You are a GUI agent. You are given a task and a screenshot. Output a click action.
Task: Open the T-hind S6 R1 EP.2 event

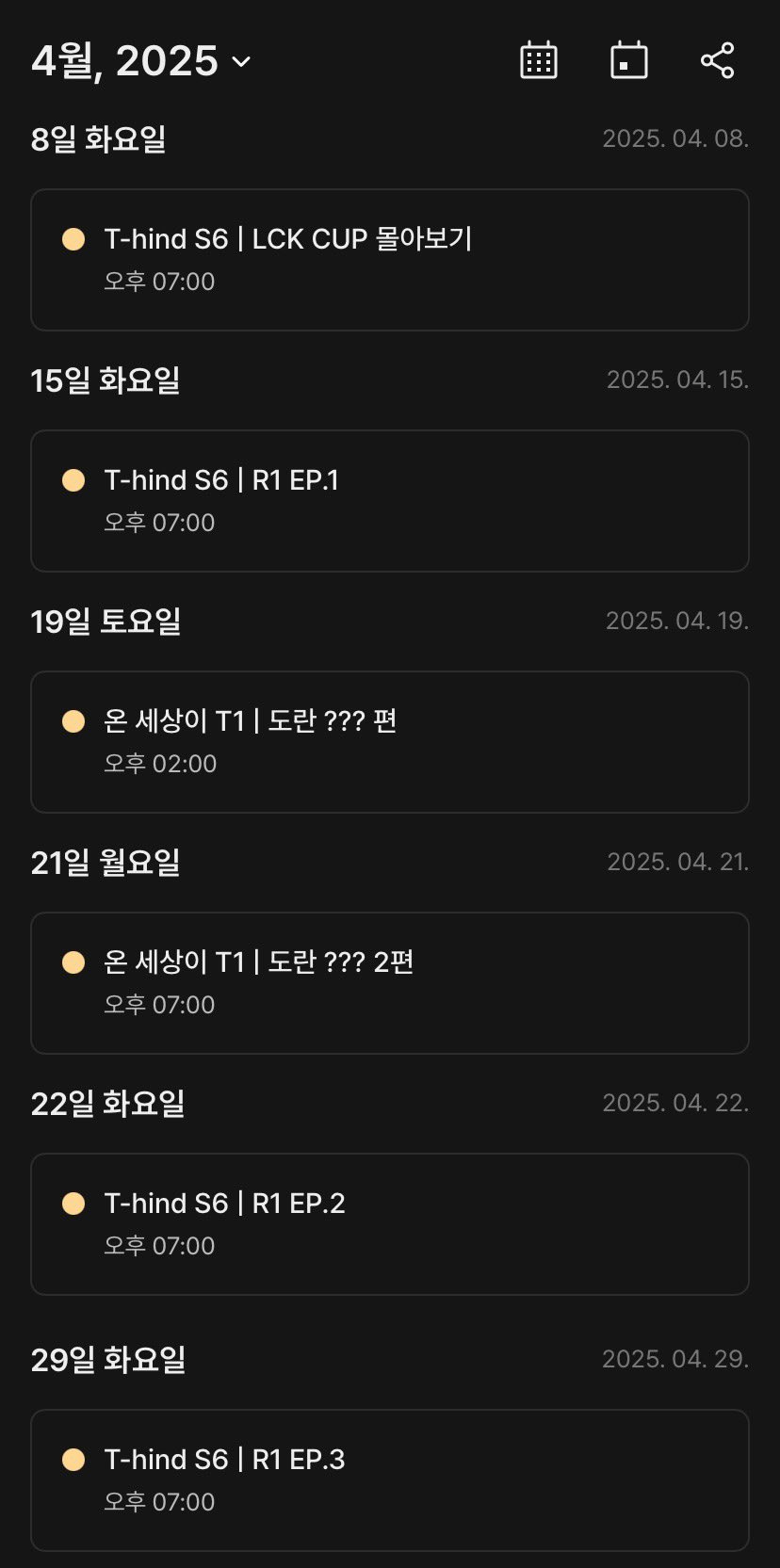(389, 1224)
